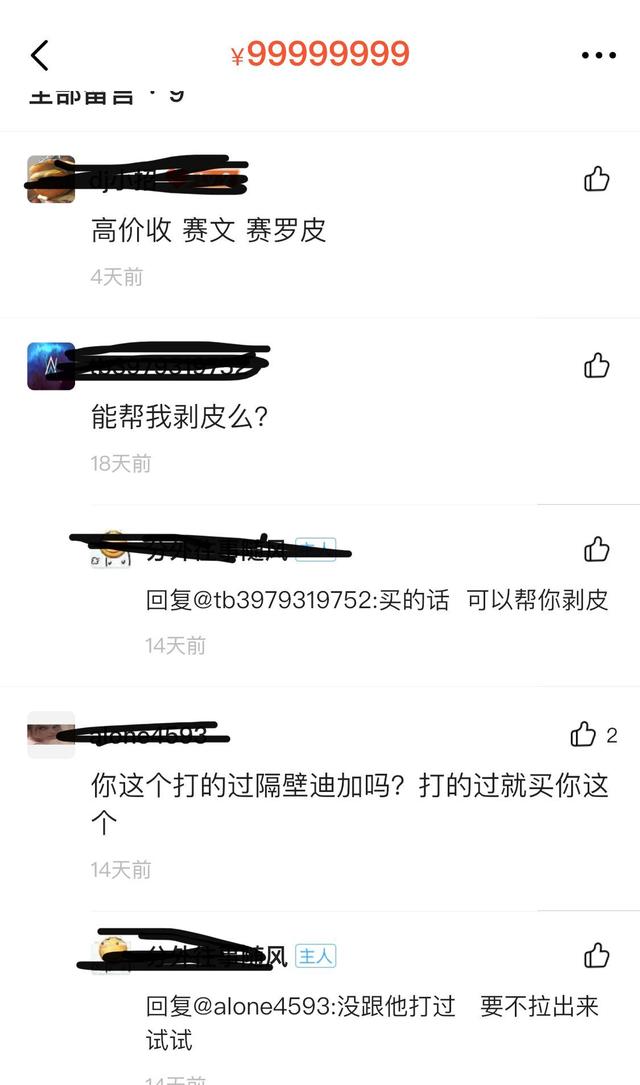Viewport: 640px width, 1085px height.
Task: Go back using the top-left arrow
Action: tap(40, 55)
